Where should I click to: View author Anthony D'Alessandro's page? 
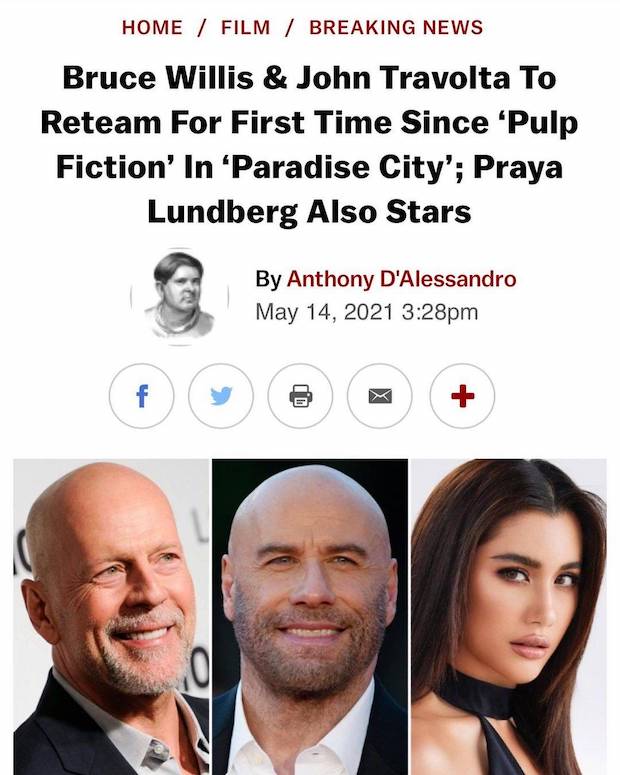402,279
